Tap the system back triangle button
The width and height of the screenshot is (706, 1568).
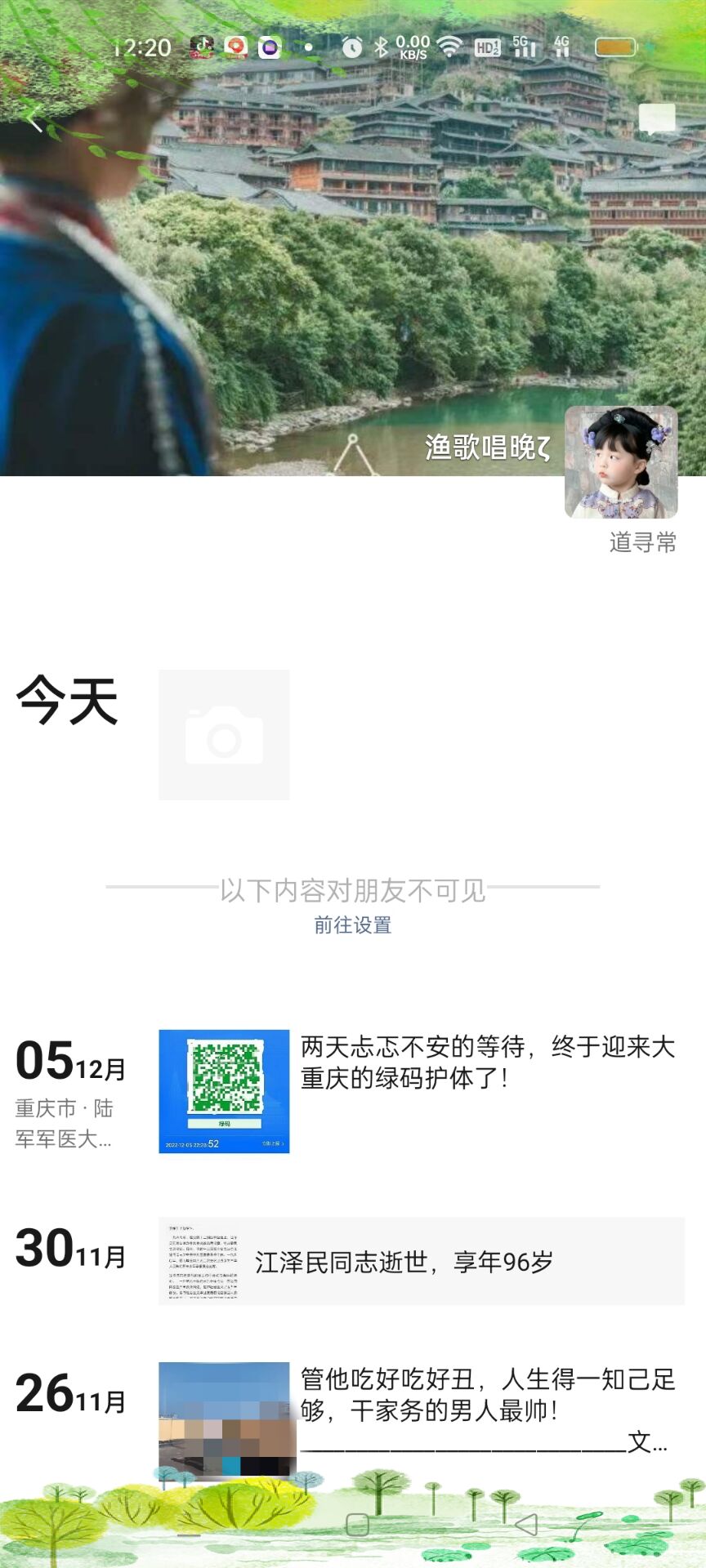coord(526,1525)
